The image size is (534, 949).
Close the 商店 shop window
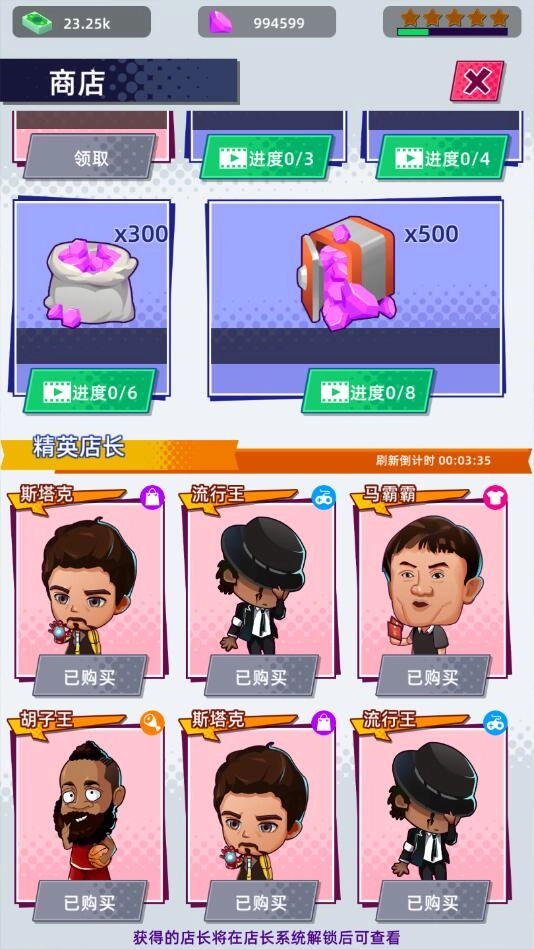coord(477,81)
